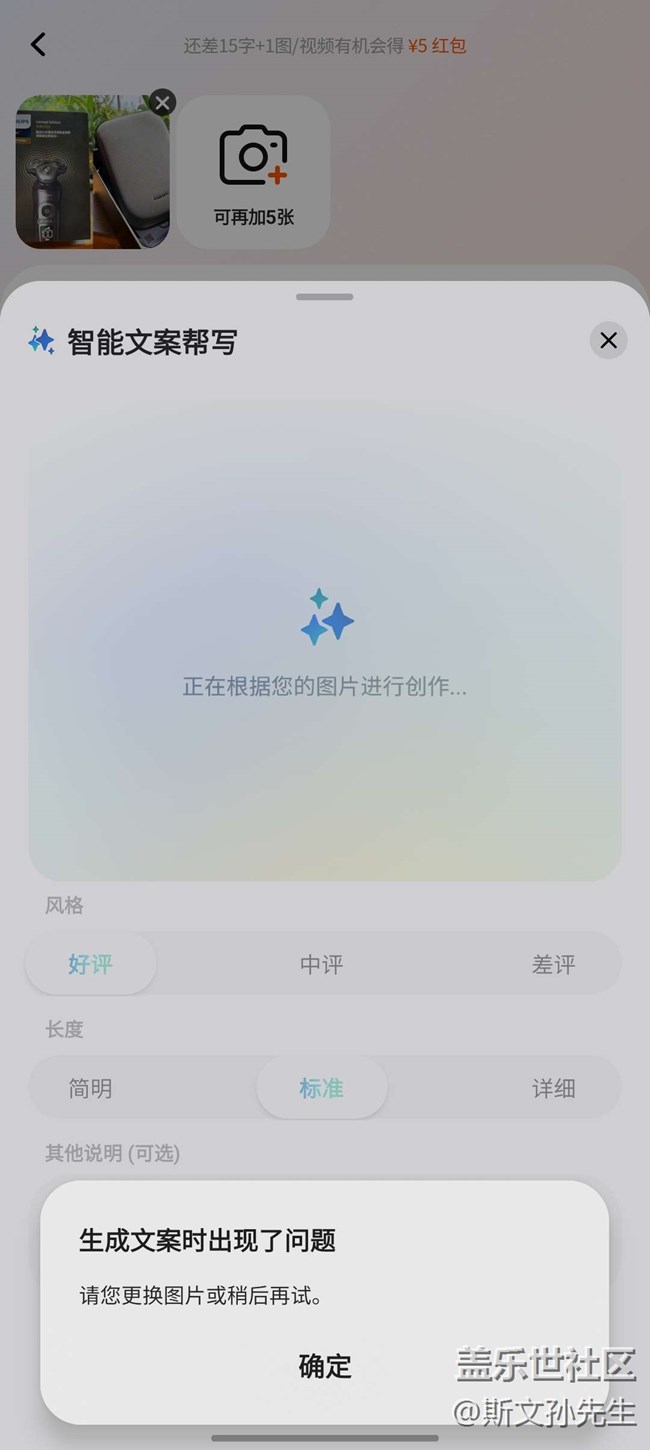
Task: Set length to 简明
Action: coord(91,1088)
